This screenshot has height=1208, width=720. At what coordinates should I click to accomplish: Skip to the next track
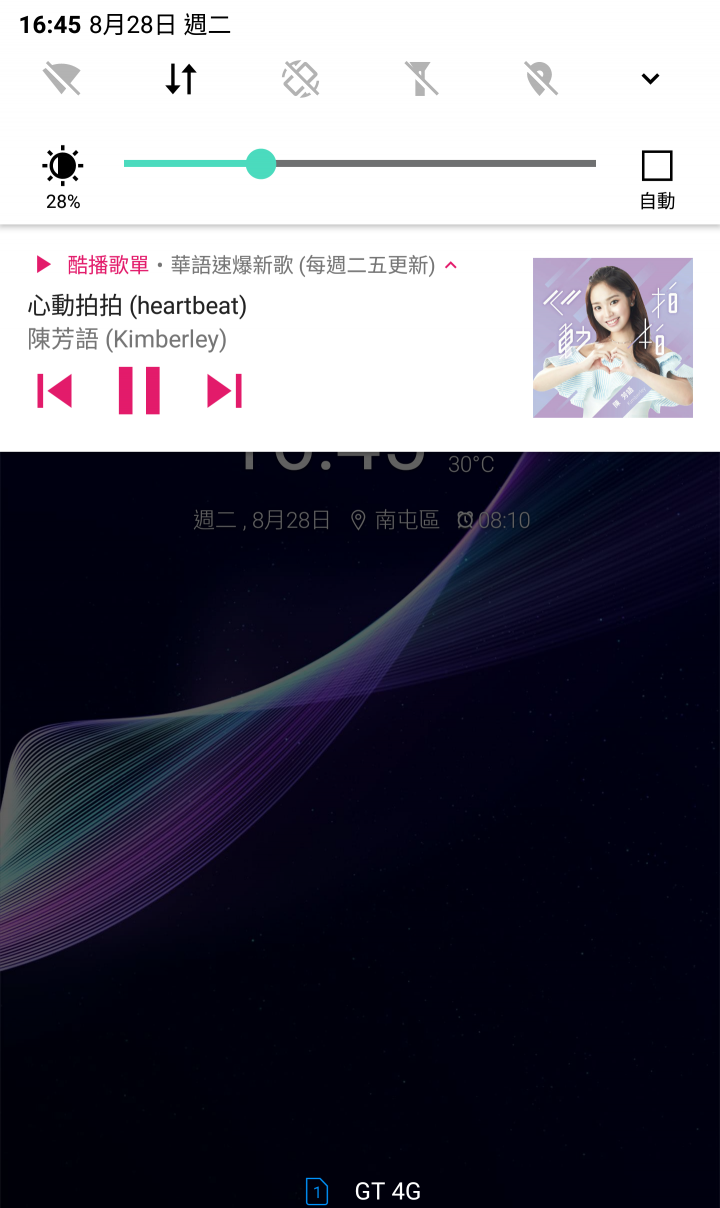click(224, 390)
